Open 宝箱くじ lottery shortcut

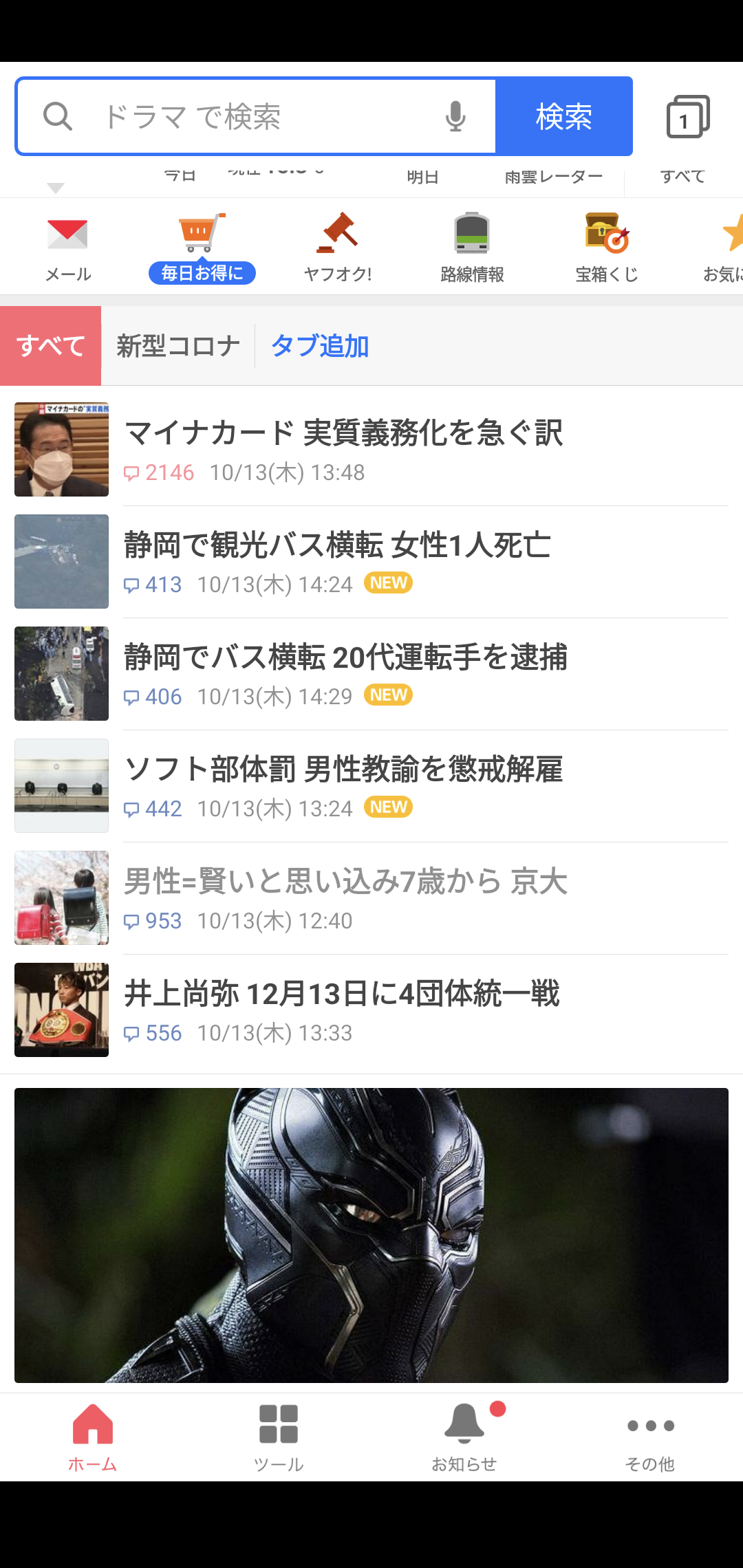[607, 248]
